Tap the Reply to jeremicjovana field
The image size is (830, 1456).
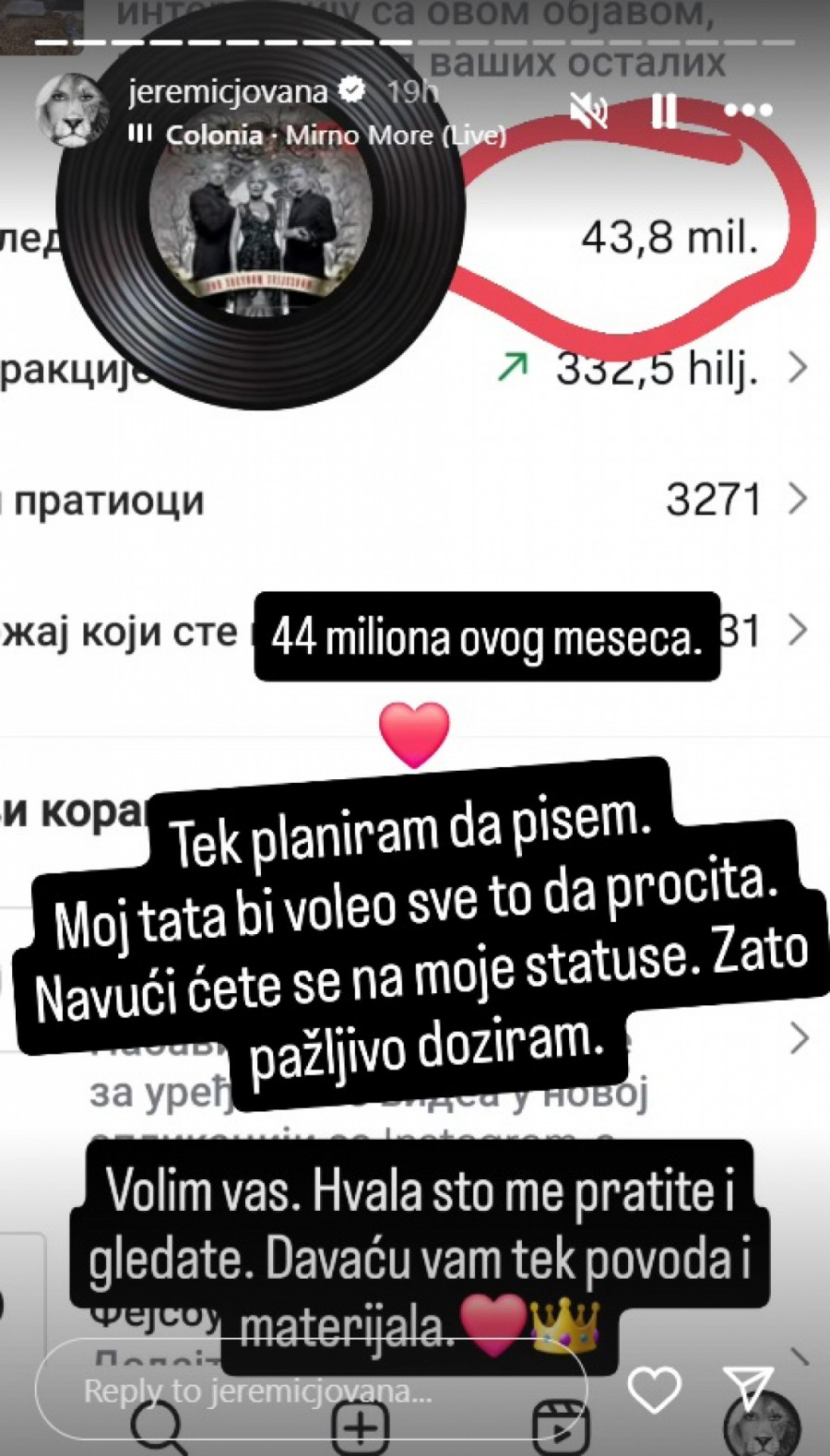310,1391
